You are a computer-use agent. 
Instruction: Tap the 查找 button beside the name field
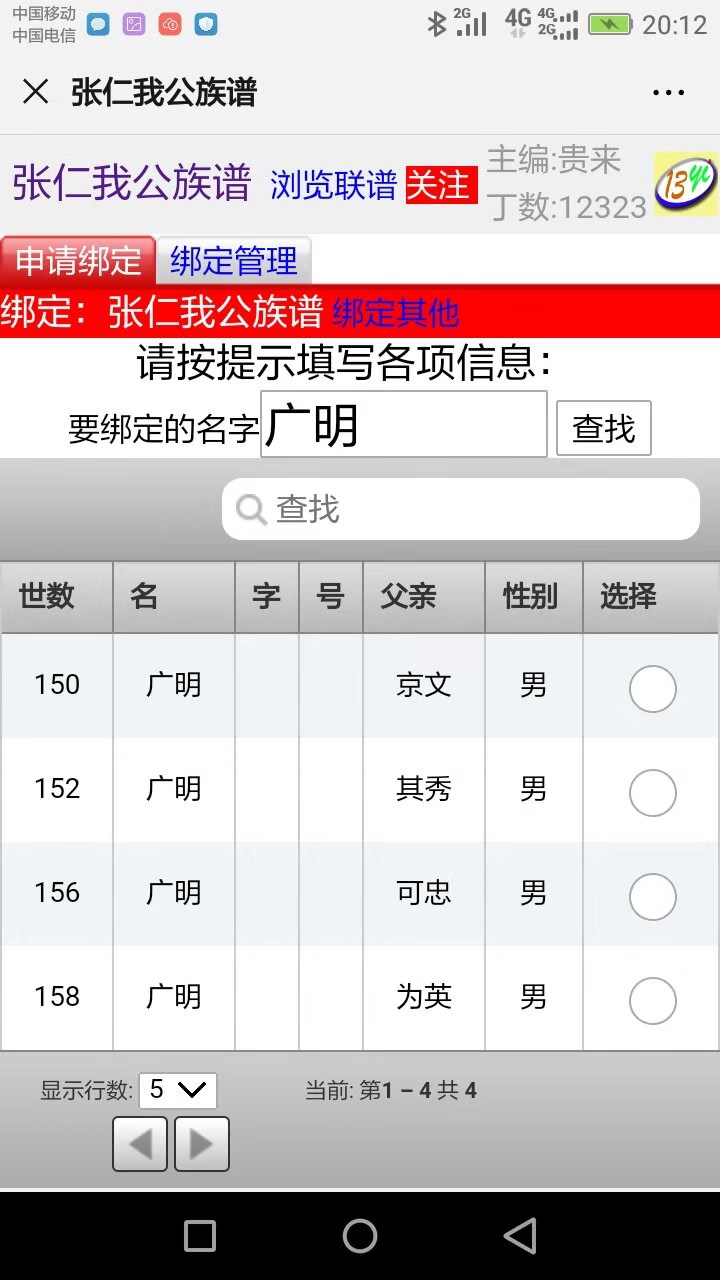604,428
